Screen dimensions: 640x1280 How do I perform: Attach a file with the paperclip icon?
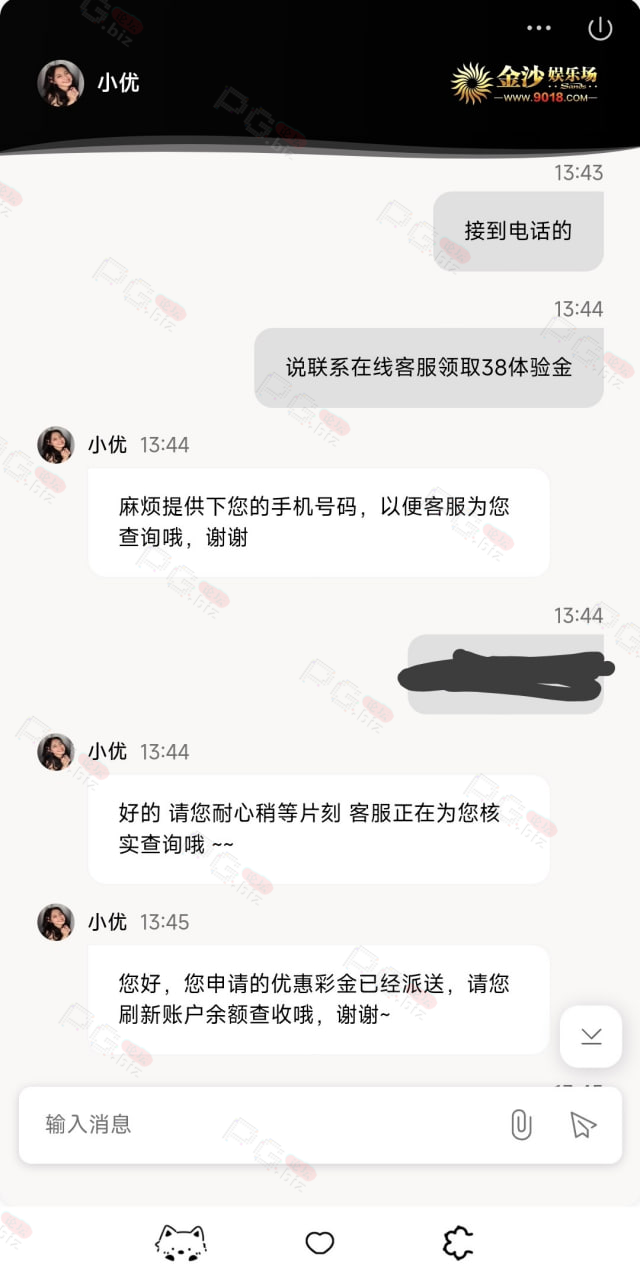520,1124
